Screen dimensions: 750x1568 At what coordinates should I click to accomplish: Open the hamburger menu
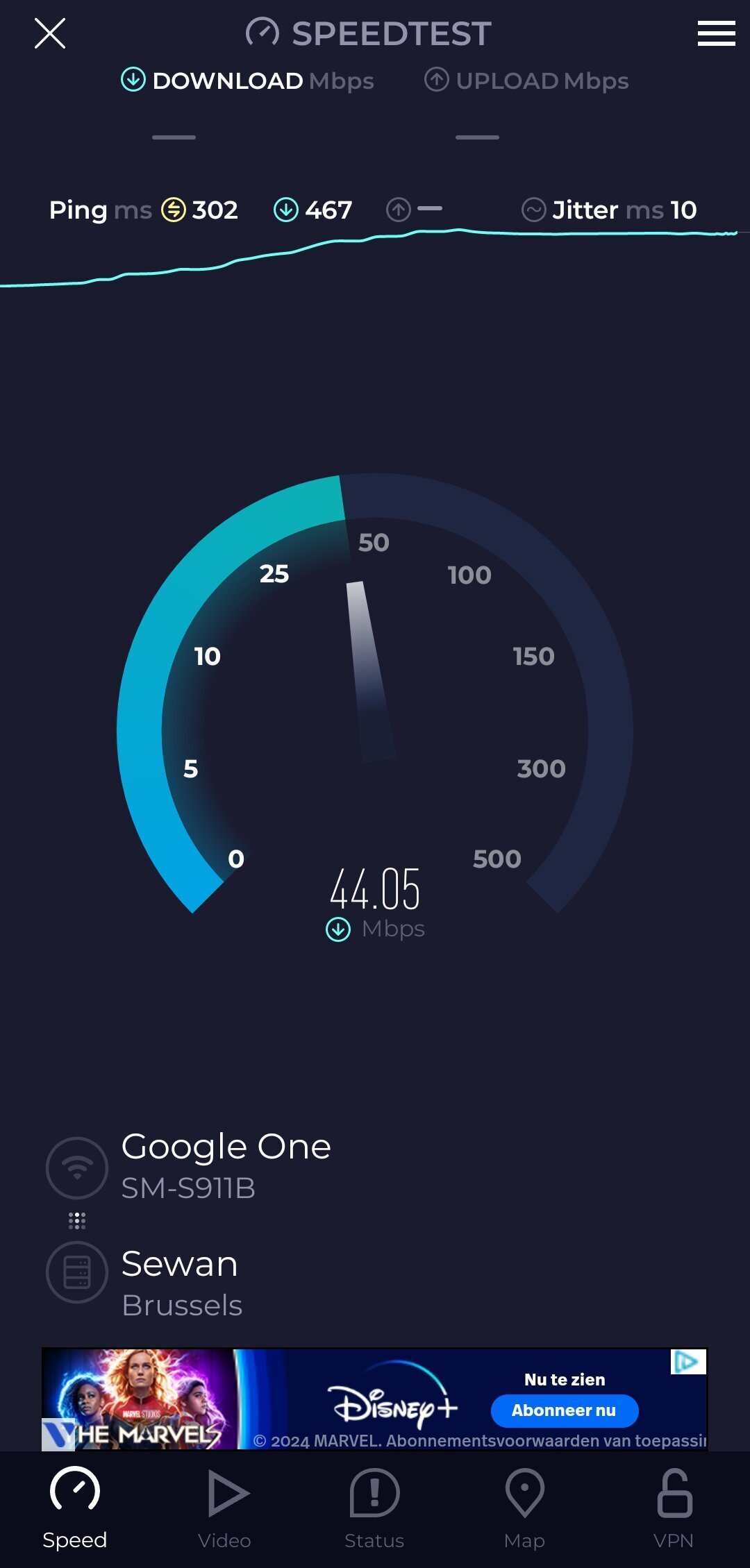click(x=716, y=33)
